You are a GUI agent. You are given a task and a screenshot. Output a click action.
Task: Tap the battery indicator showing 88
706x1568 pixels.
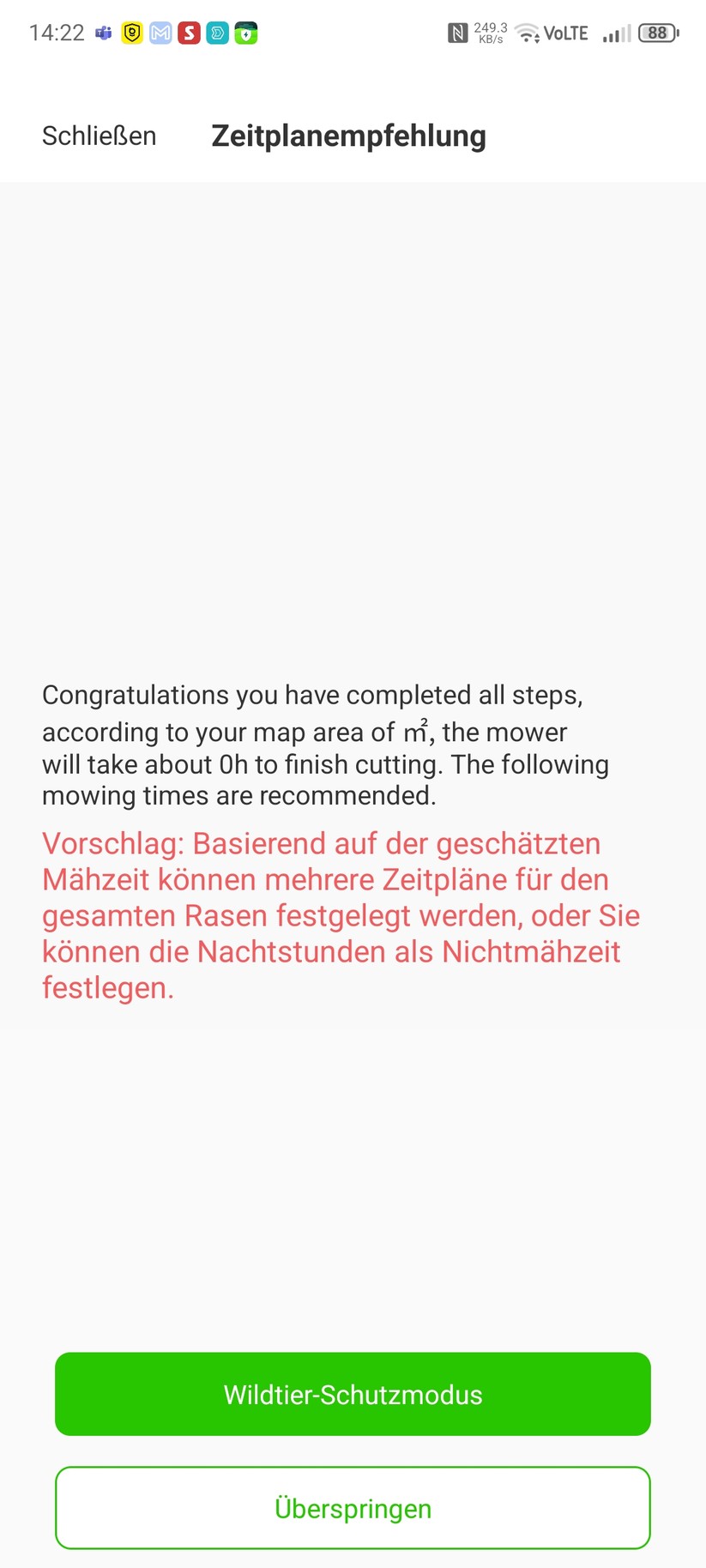point(656,33)
